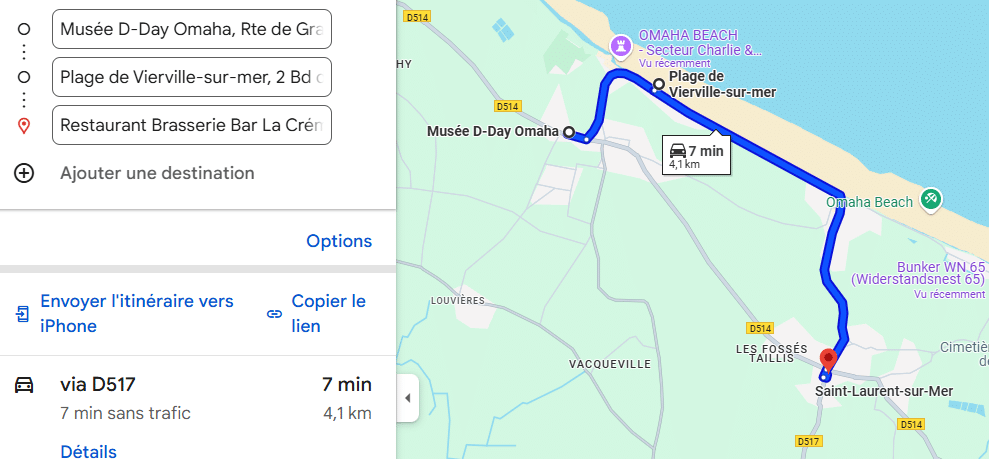Viewport: 989px width, 459px height.
Task: Send the itinerary to iPhone
Action: [136, 313]
